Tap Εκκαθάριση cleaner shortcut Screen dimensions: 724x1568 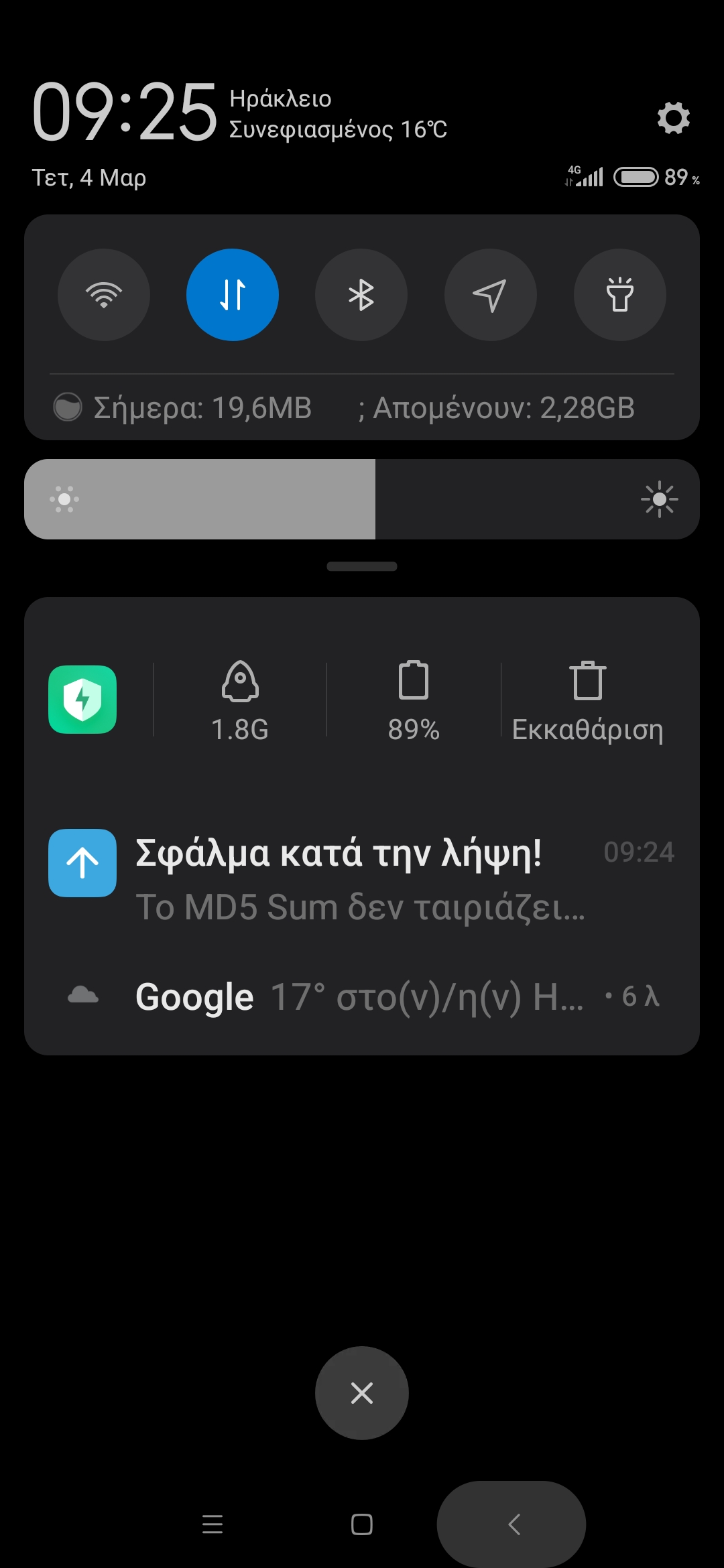[x=587, y=701]
